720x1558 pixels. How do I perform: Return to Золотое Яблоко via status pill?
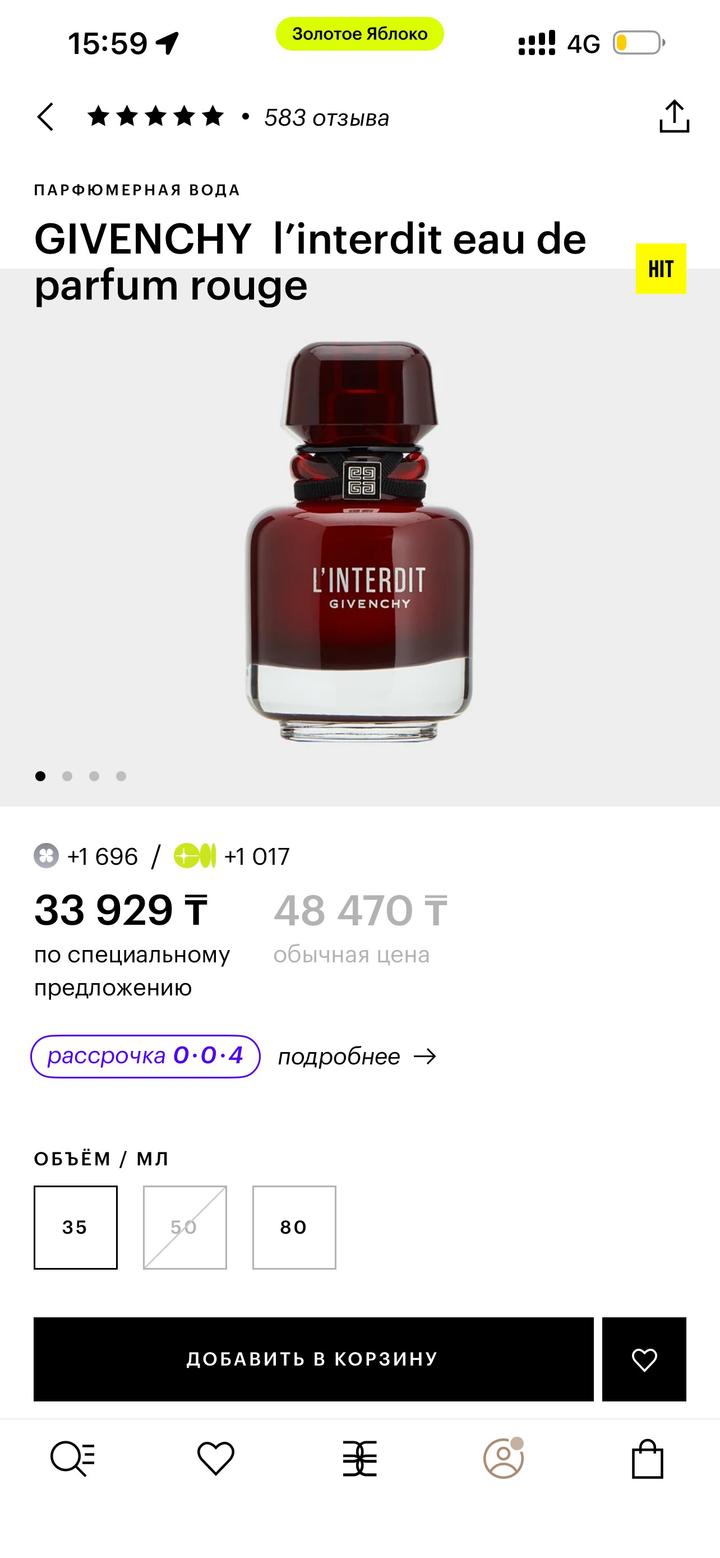[x=359, y=34]
